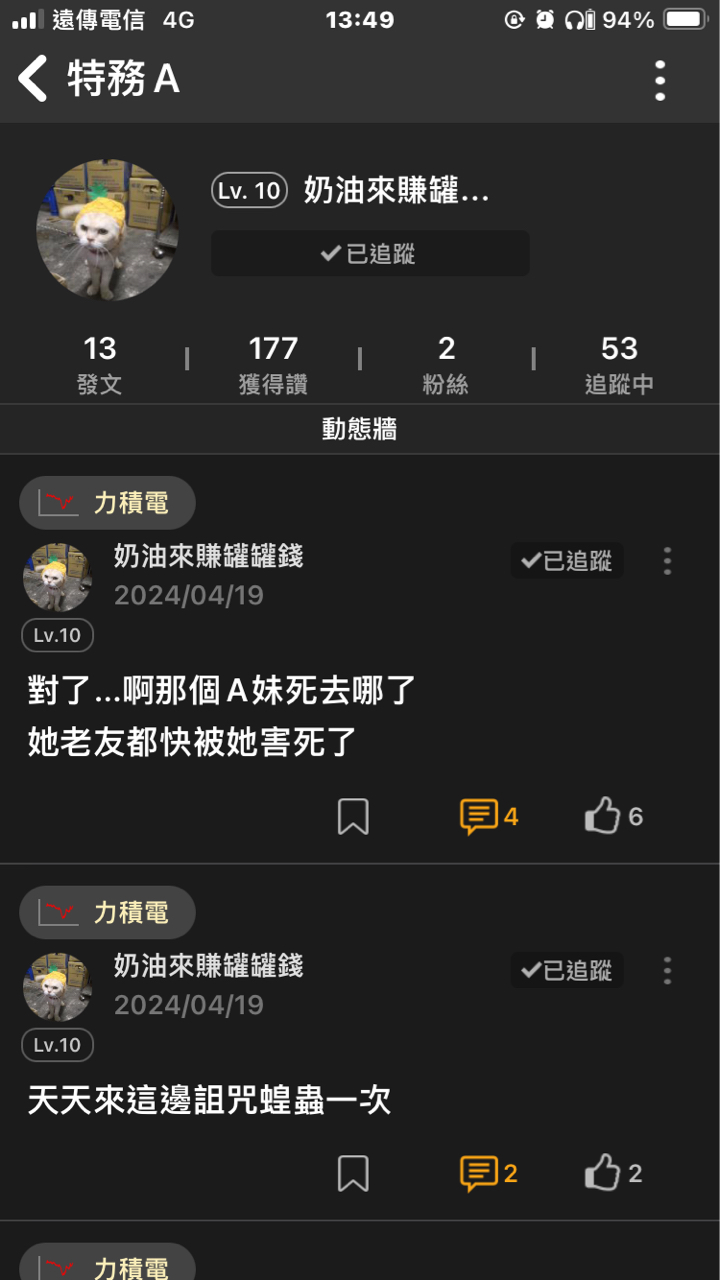
Task: Open options menu for the 蝗蟲 post
Action: (667, 970)
